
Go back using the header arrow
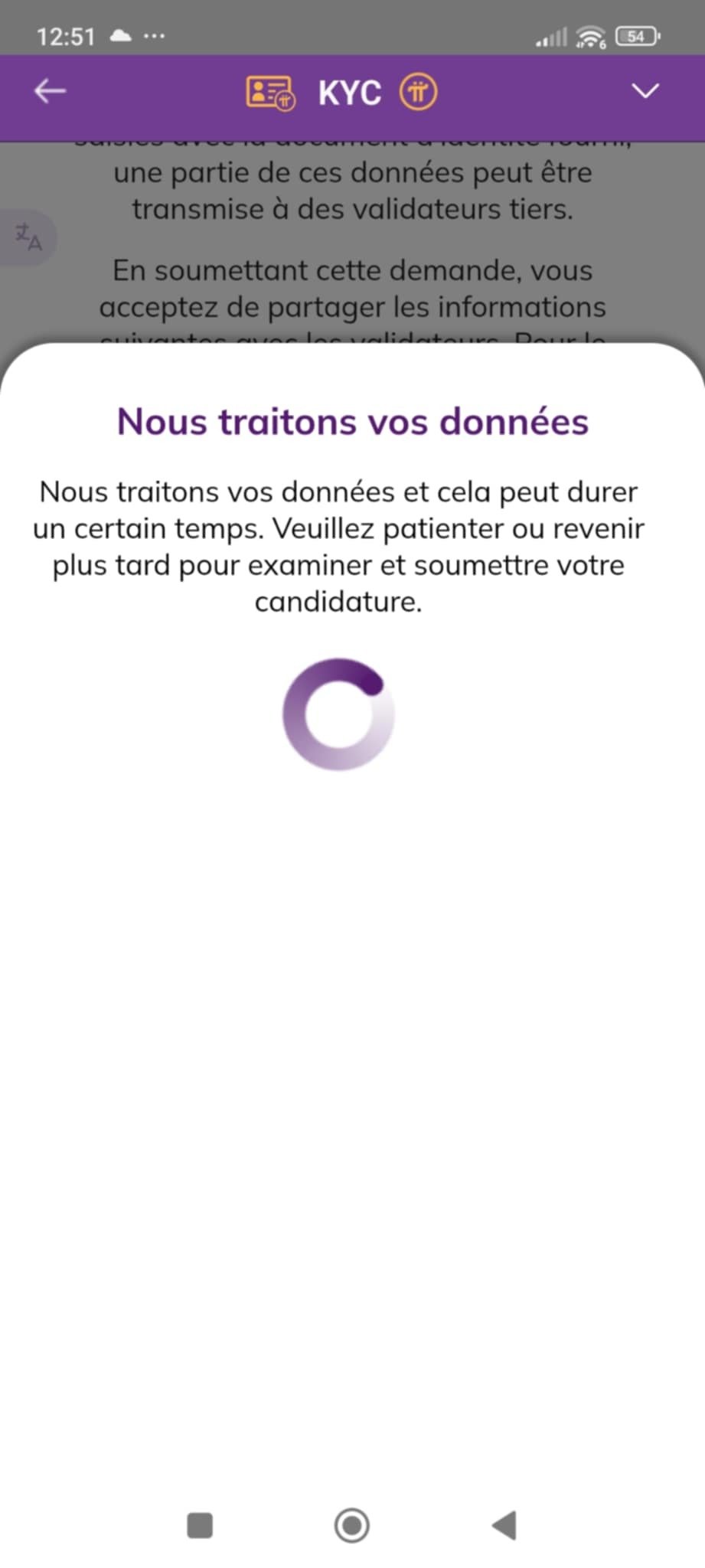point(50,92)
